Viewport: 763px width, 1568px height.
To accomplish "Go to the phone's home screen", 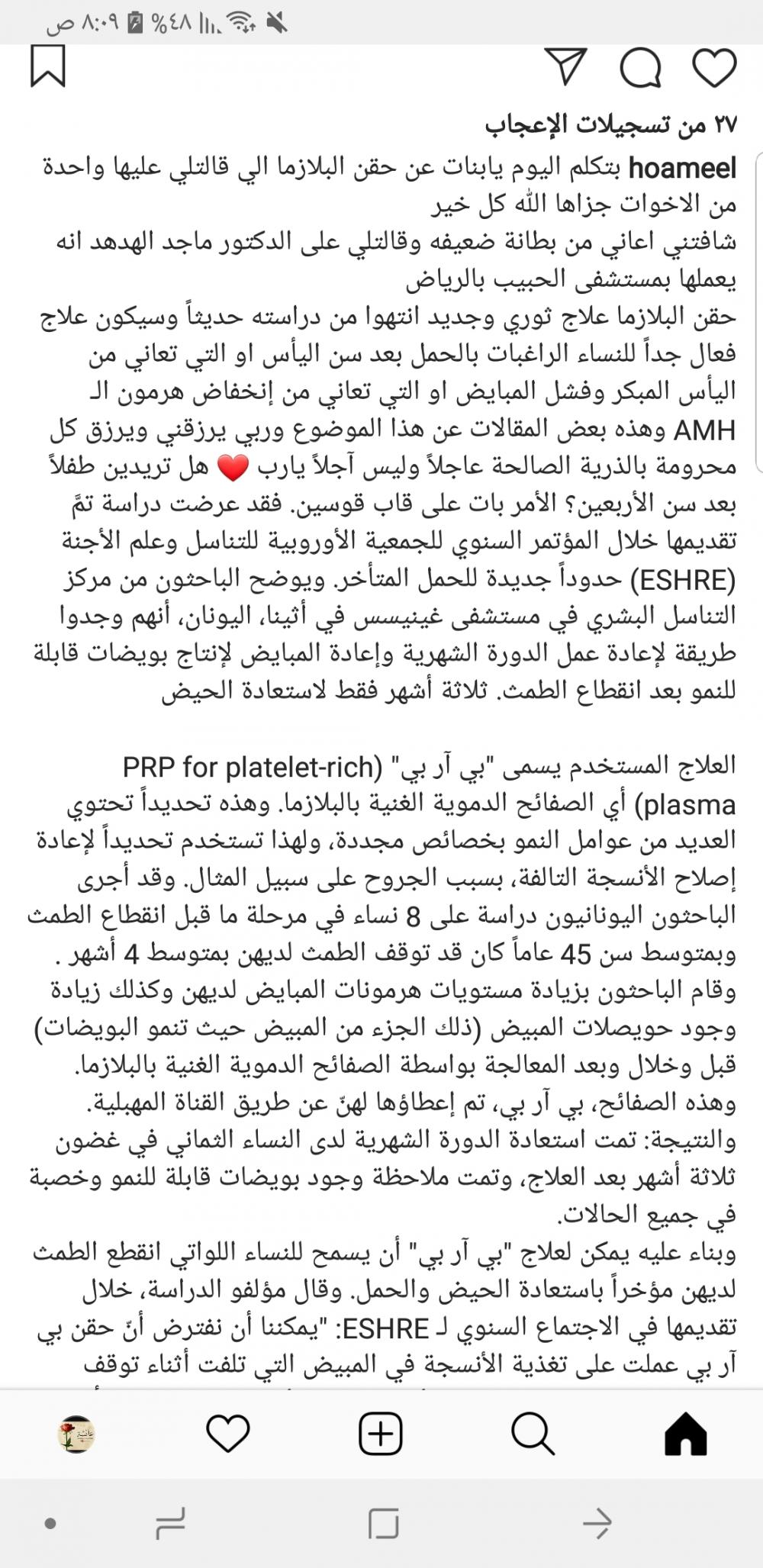I will tap(384, 1524).
